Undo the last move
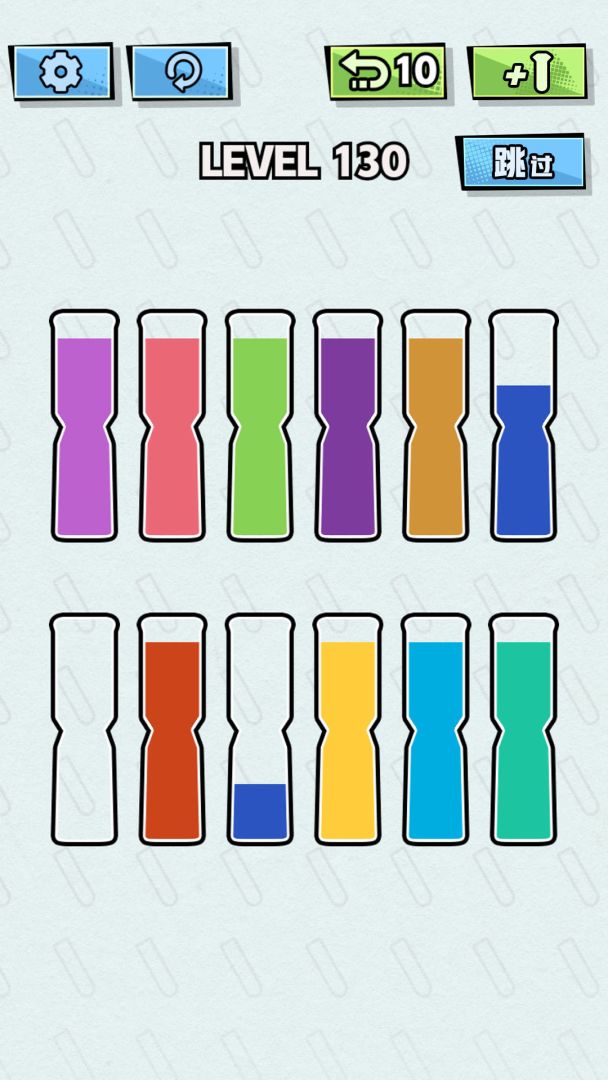The image size is (608, 1080). tap(387, 70)
